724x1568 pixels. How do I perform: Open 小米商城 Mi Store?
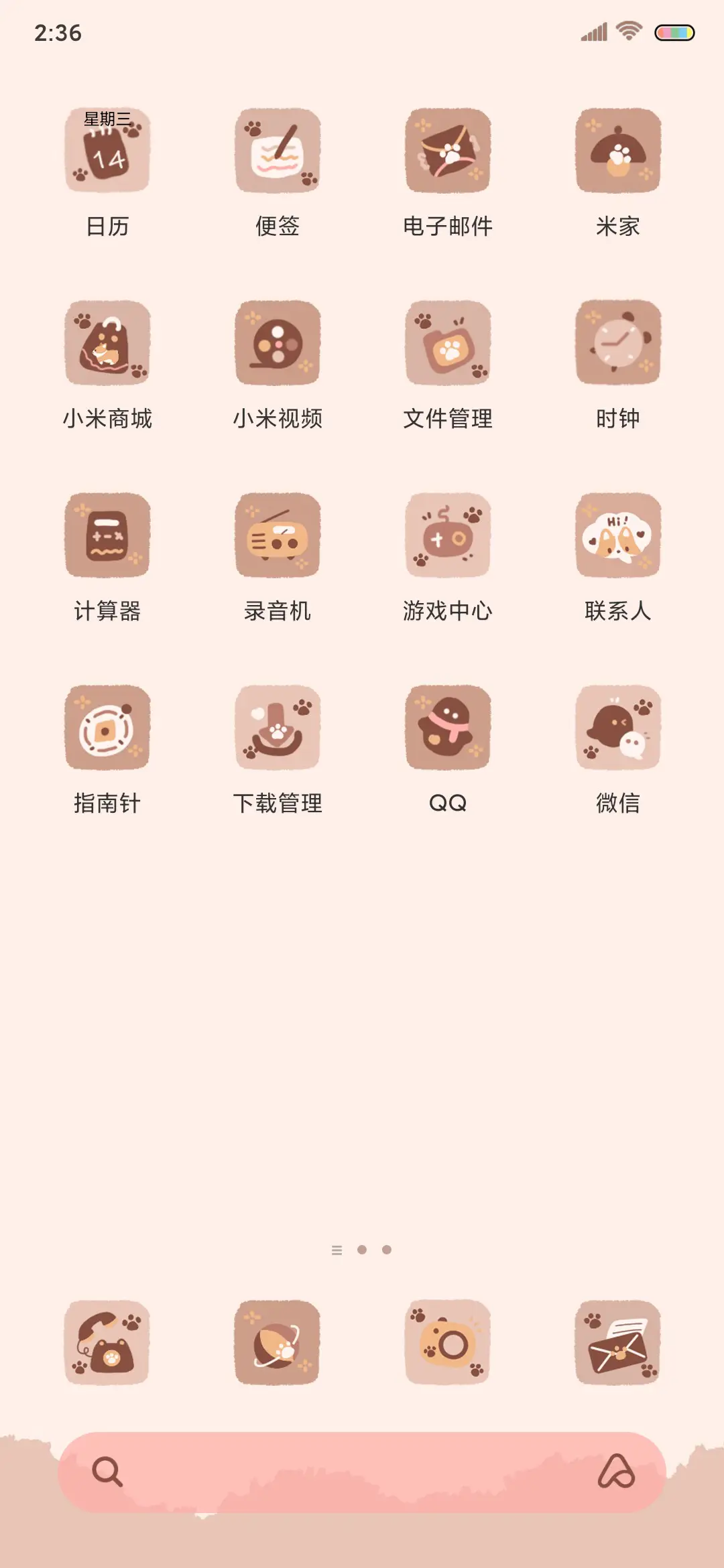point(107,343)
